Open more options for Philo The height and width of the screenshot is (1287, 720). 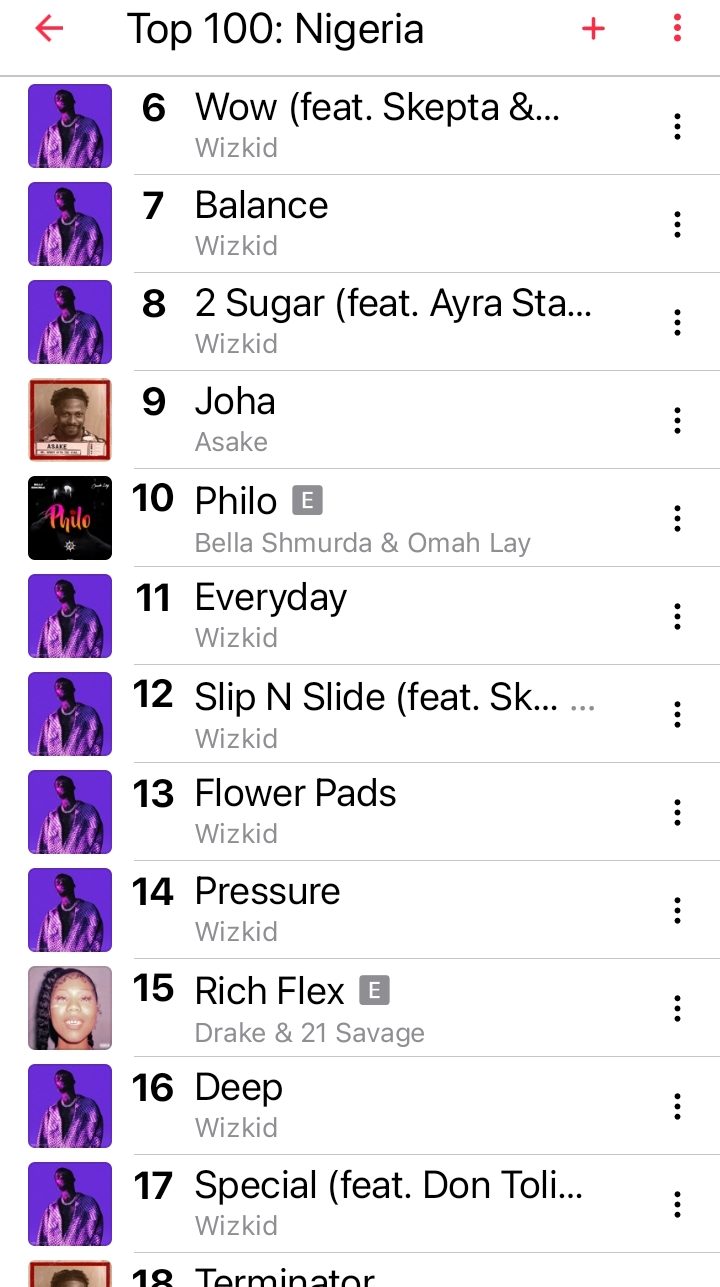point(677,519)
